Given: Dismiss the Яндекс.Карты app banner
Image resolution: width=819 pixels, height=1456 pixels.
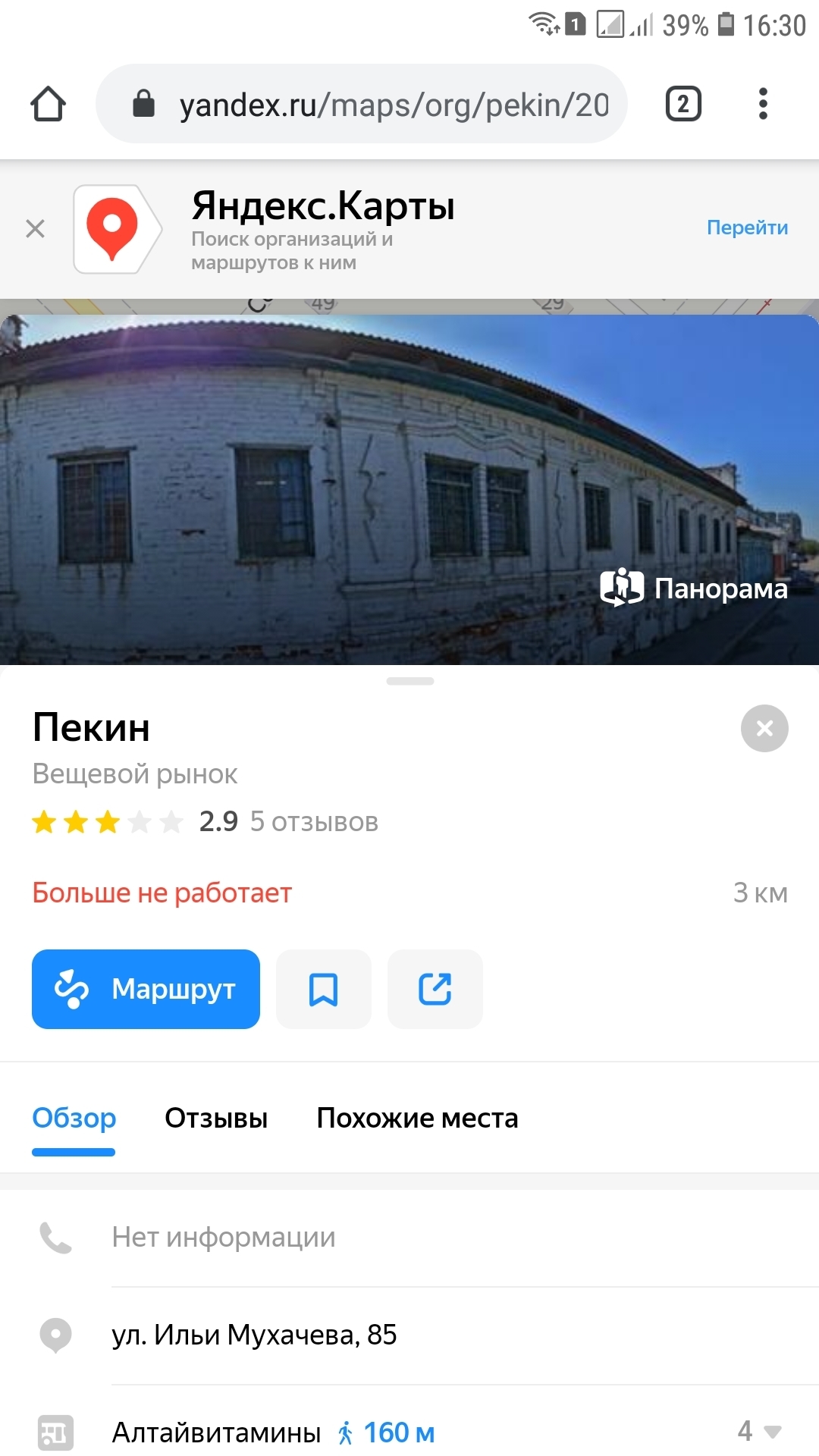Looking at the screenshot, I should pyautogui.click(x=35, y=228).
